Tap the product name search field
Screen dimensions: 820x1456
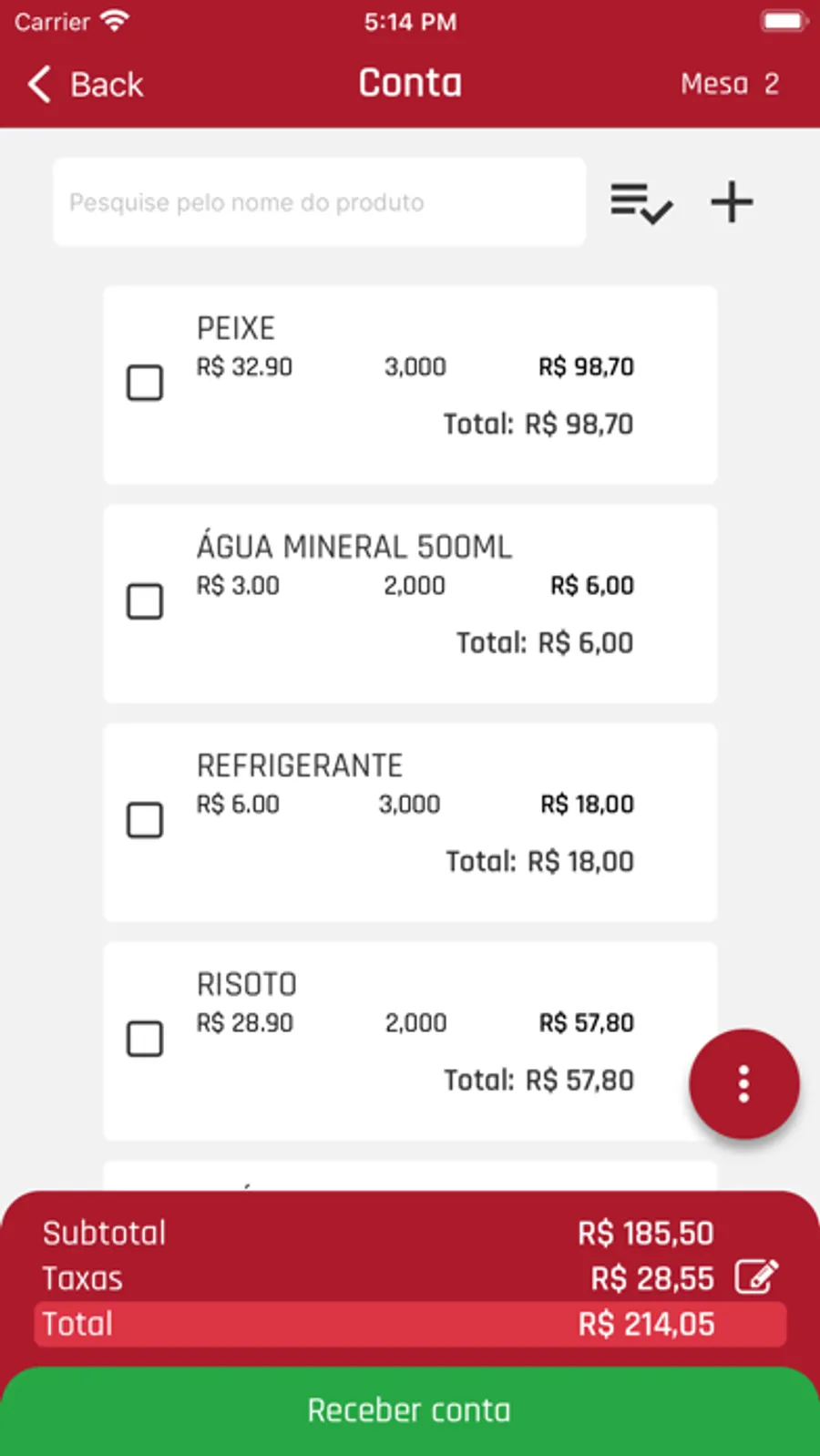click(319, 202)
